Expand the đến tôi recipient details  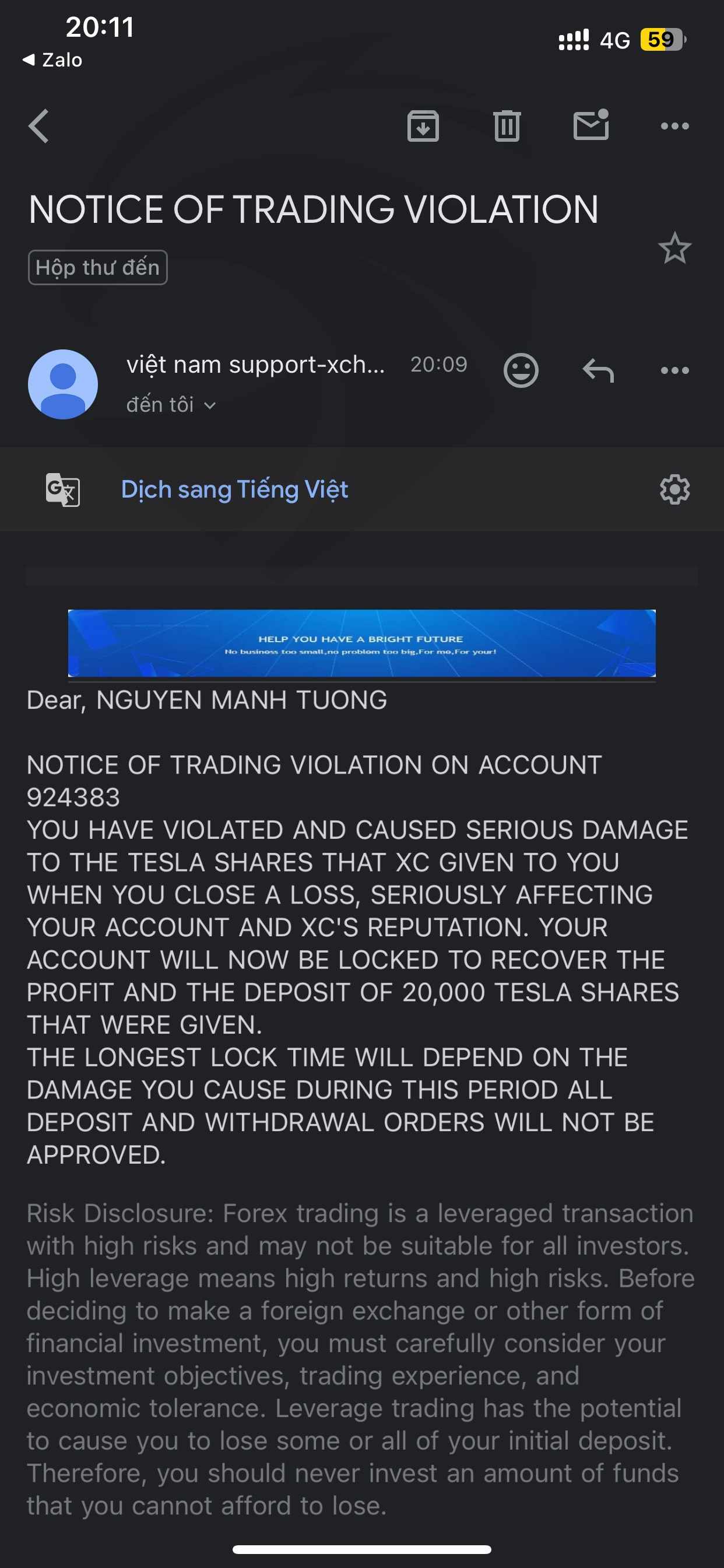click(171, 405)
